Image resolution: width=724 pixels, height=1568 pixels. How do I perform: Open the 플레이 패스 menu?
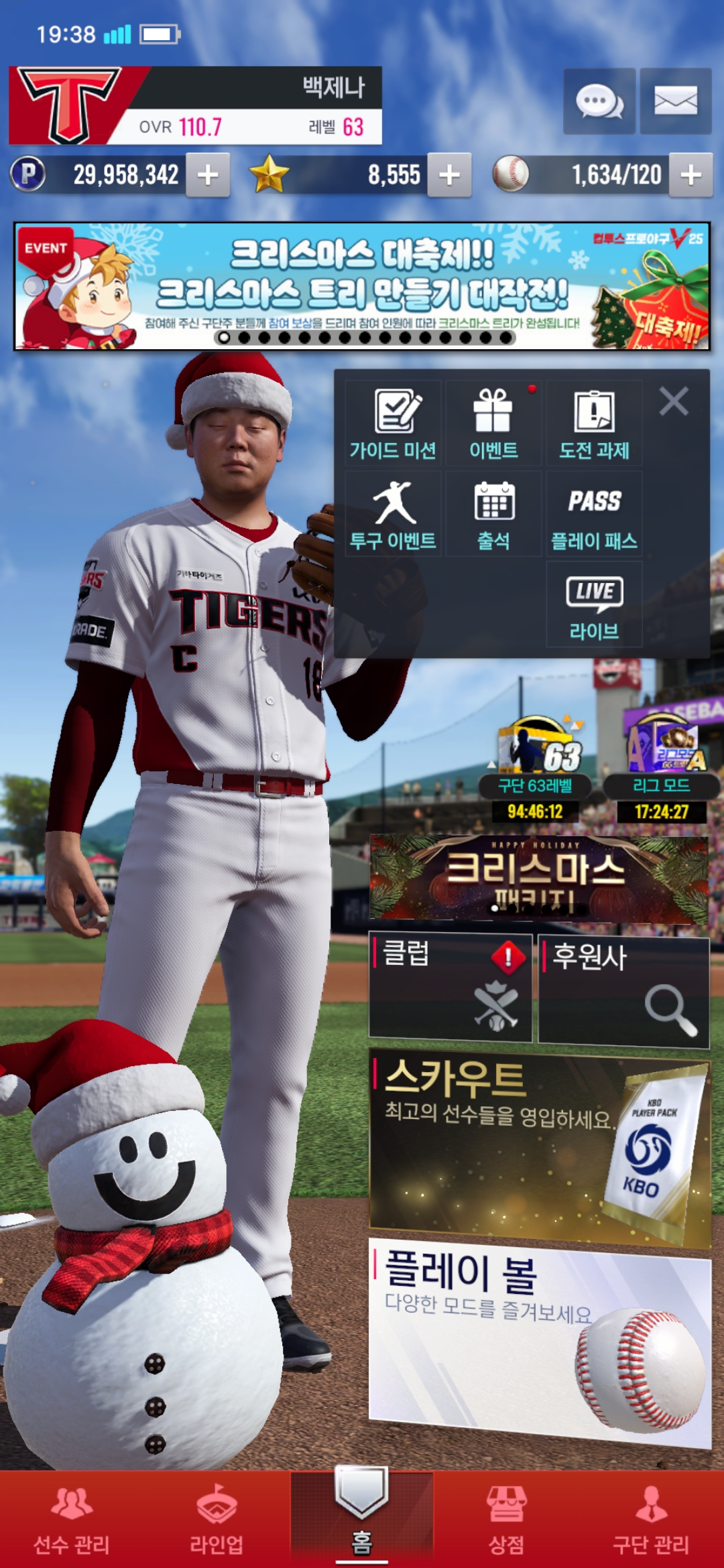(x=594, y=514)
